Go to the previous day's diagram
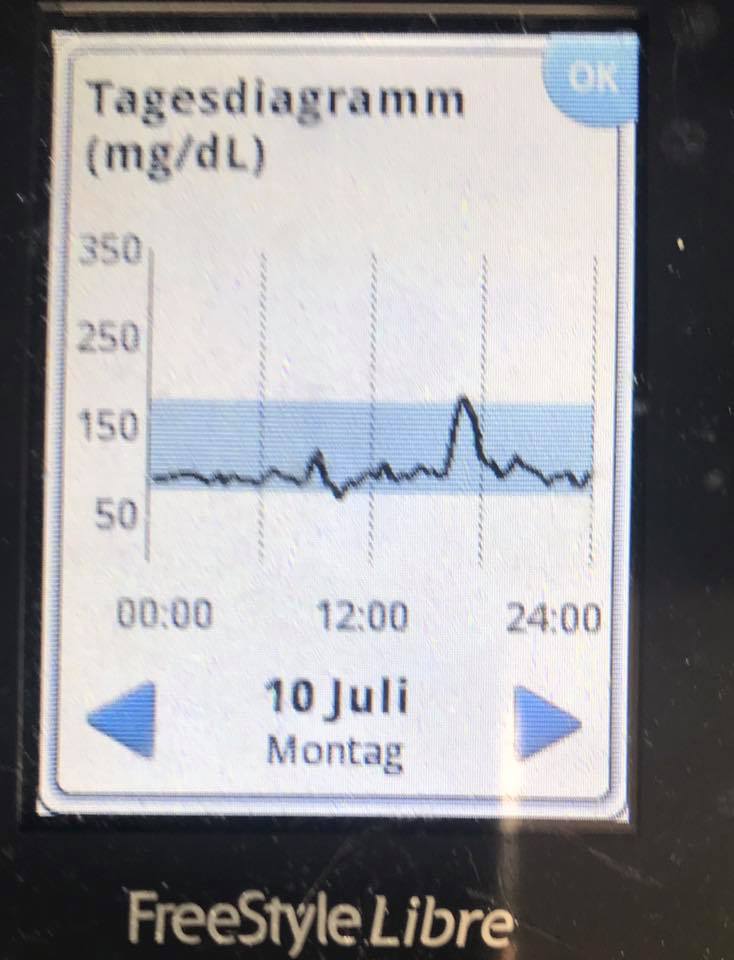Viewport: 734px width, 960px height. click(x=124, y=718)
